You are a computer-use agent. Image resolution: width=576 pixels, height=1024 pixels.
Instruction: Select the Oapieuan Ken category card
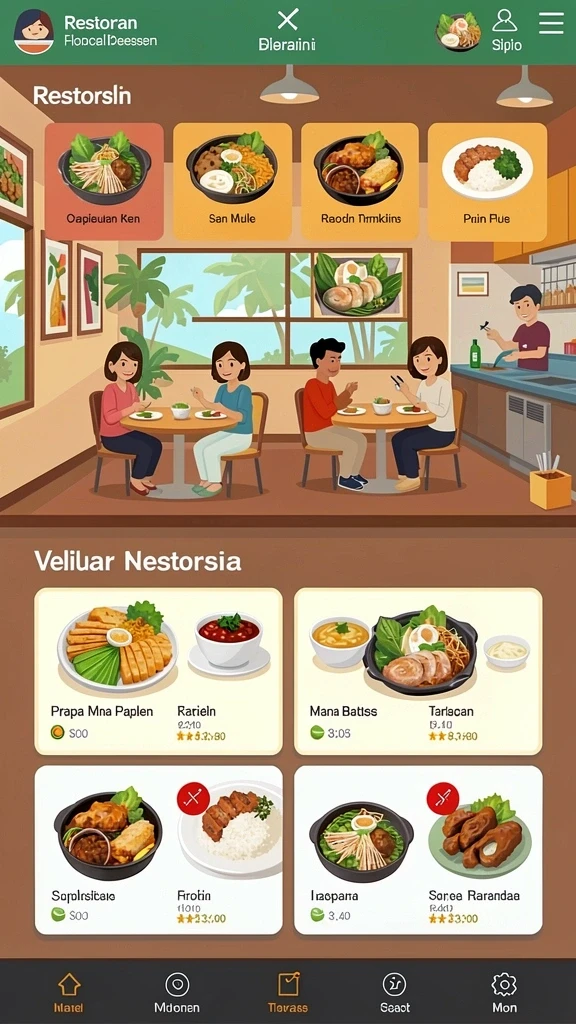(x=104, y=182)
